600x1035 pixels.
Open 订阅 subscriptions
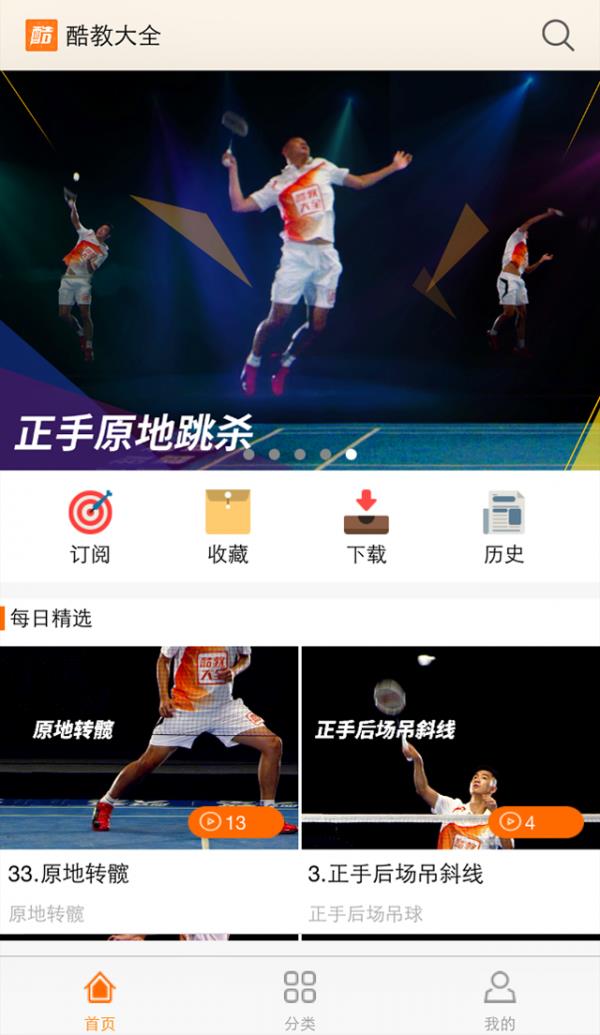coord(90,527)
